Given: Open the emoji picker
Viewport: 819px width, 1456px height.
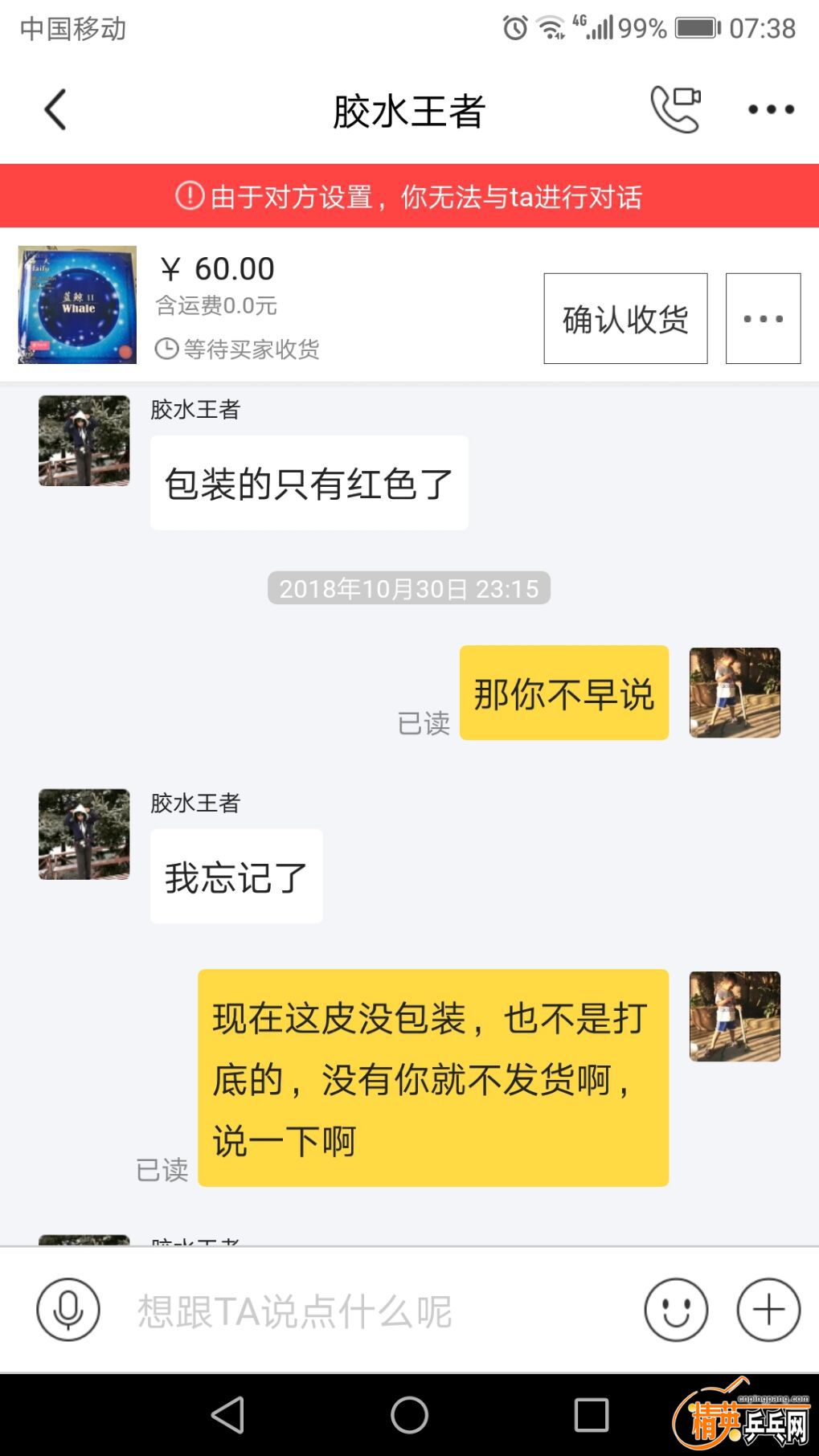Looking at the screenshot, I should pos(676,1310).
